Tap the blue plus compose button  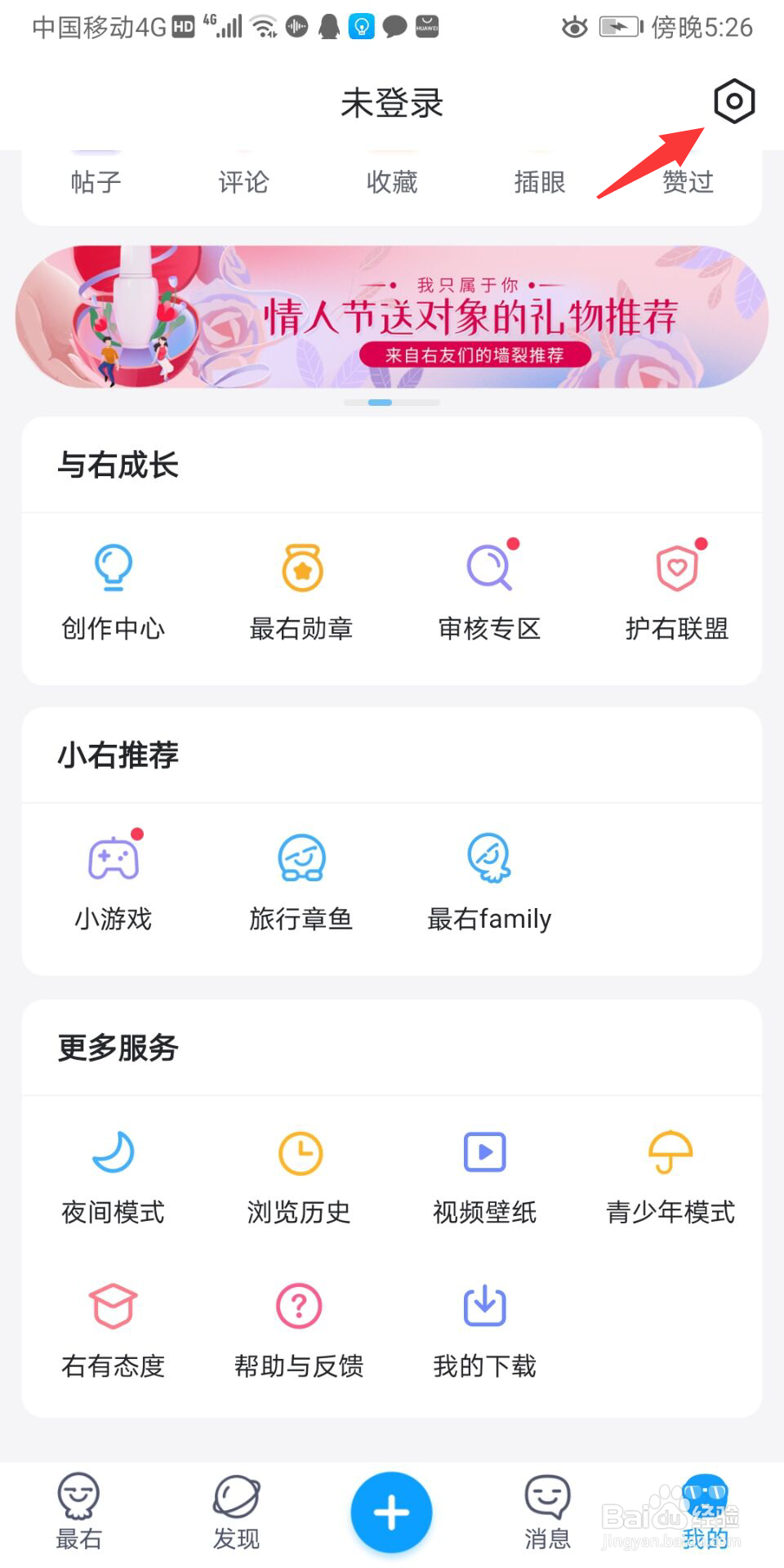coord(390,1511)
